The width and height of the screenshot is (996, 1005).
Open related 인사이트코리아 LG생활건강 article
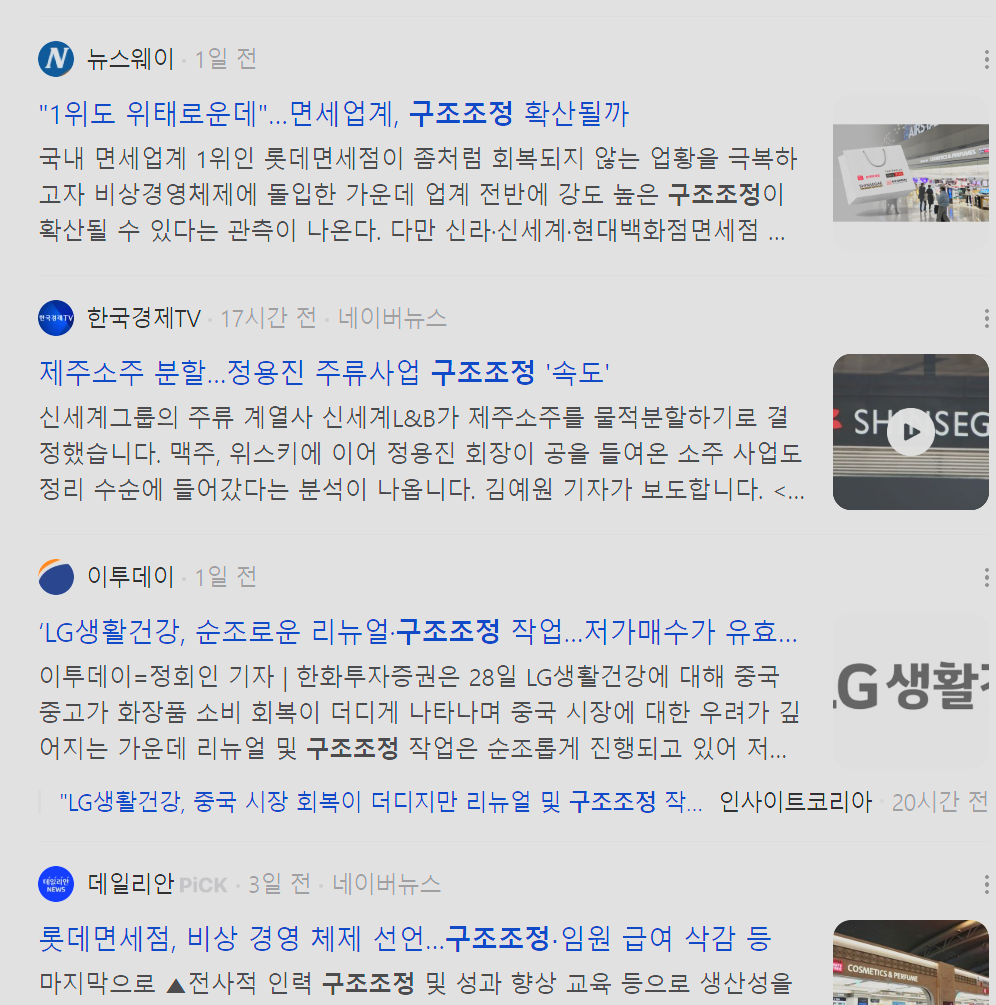coord(380,802)
